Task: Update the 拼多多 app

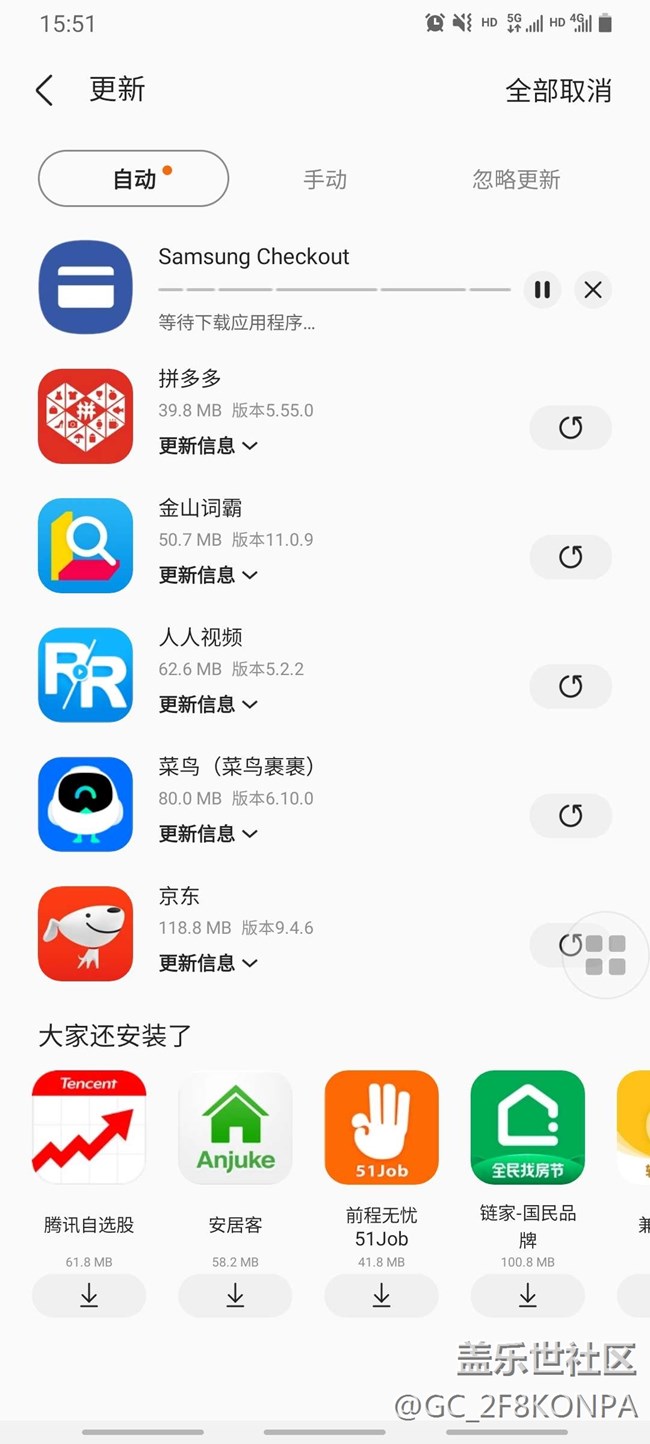Action: (x=570, y=428)
